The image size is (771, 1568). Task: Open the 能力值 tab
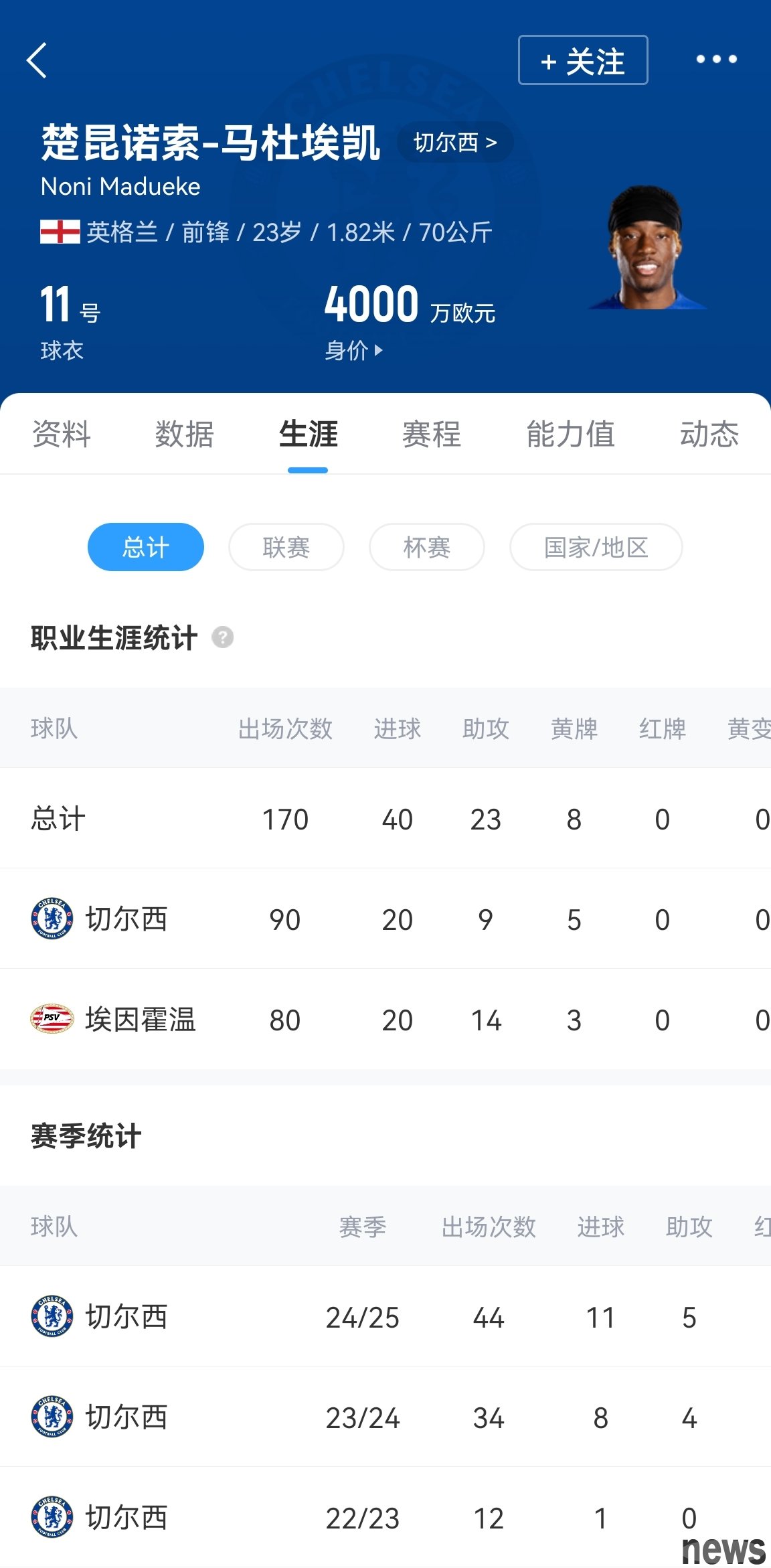point(570,434)
